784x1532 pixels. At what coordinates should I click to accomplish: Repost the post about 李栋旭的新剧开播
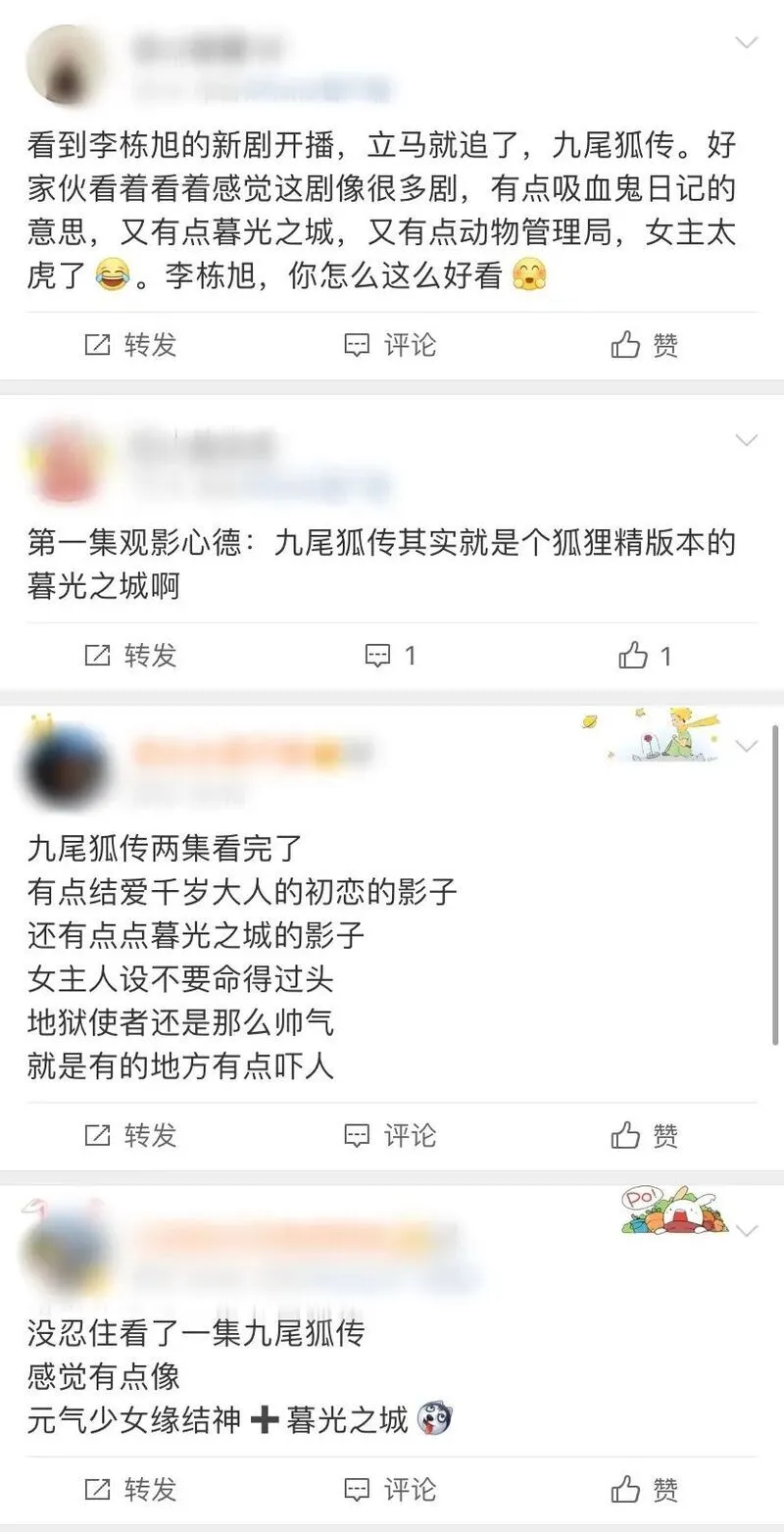pyautogui.click(x=130, y=345)
